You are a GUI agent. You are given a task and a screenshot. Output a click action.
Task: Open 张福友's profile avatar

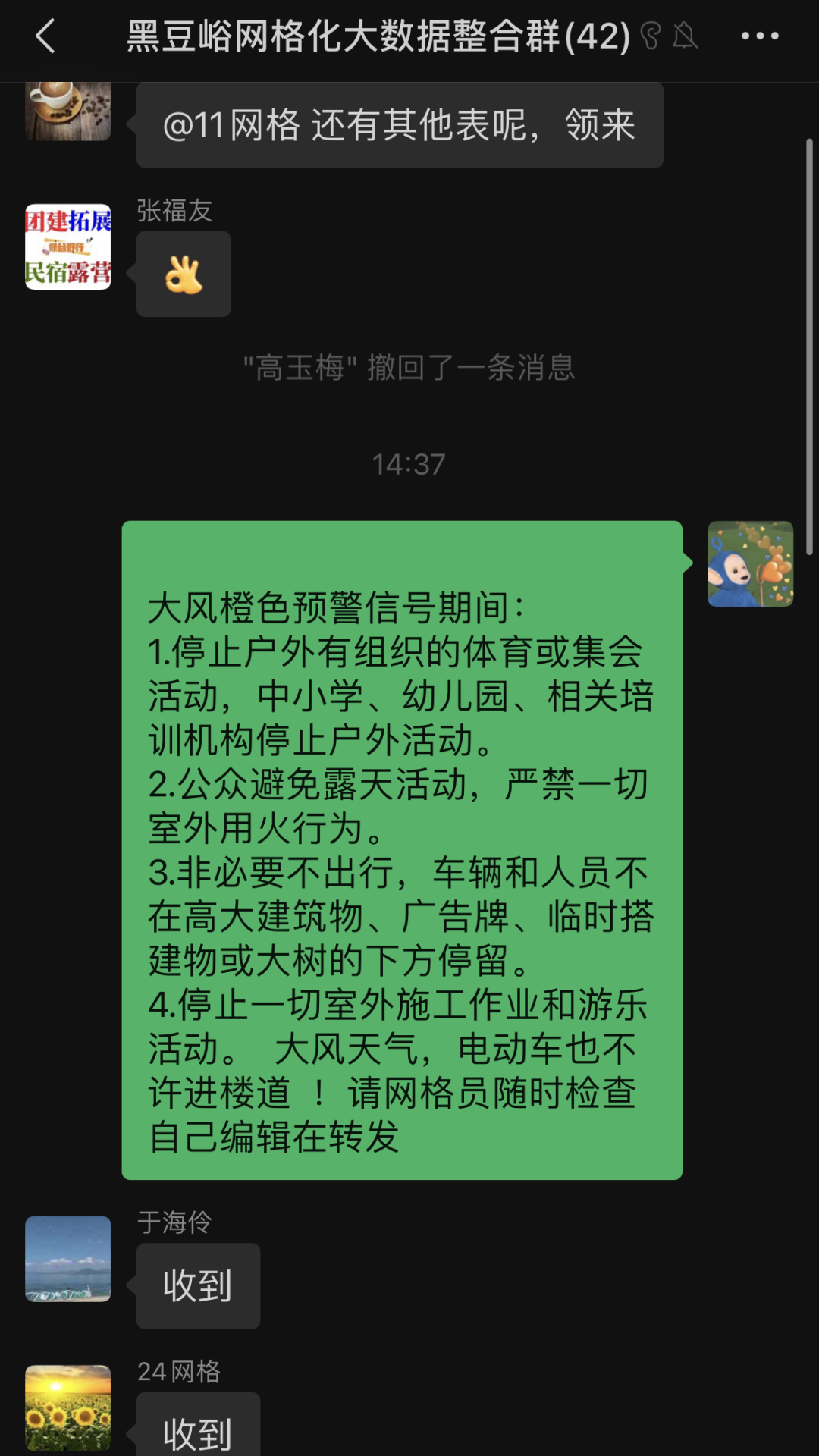click(68, 246)
